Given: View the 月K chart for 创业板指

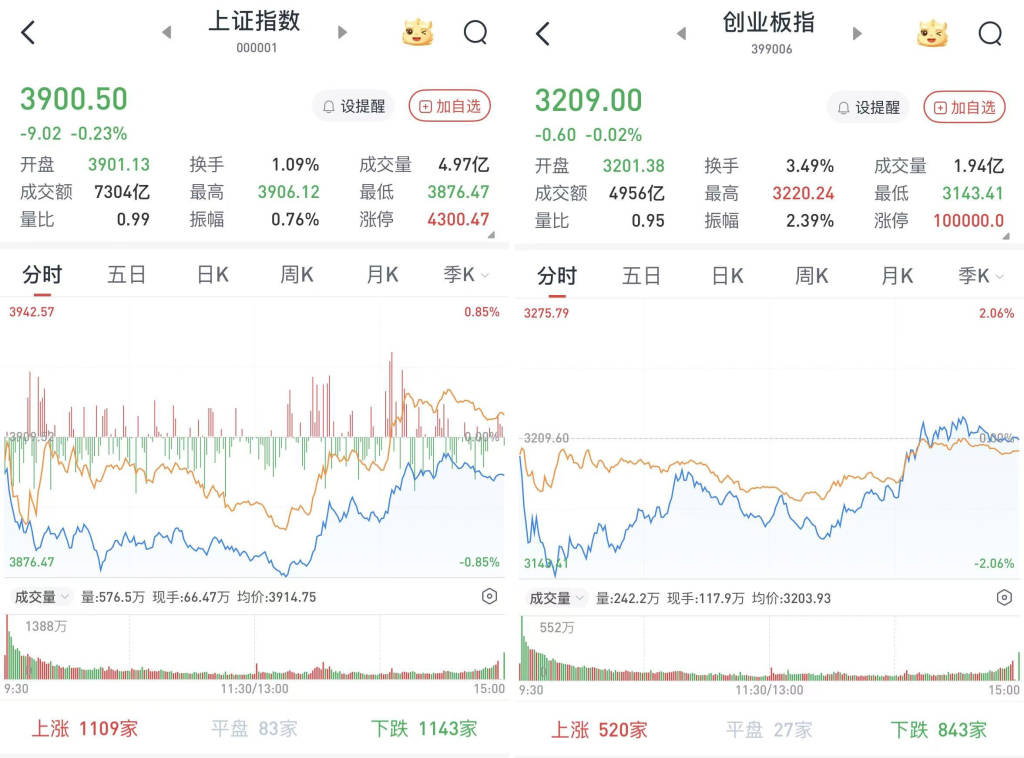Looking at the screenshot, I should [897, 275].
